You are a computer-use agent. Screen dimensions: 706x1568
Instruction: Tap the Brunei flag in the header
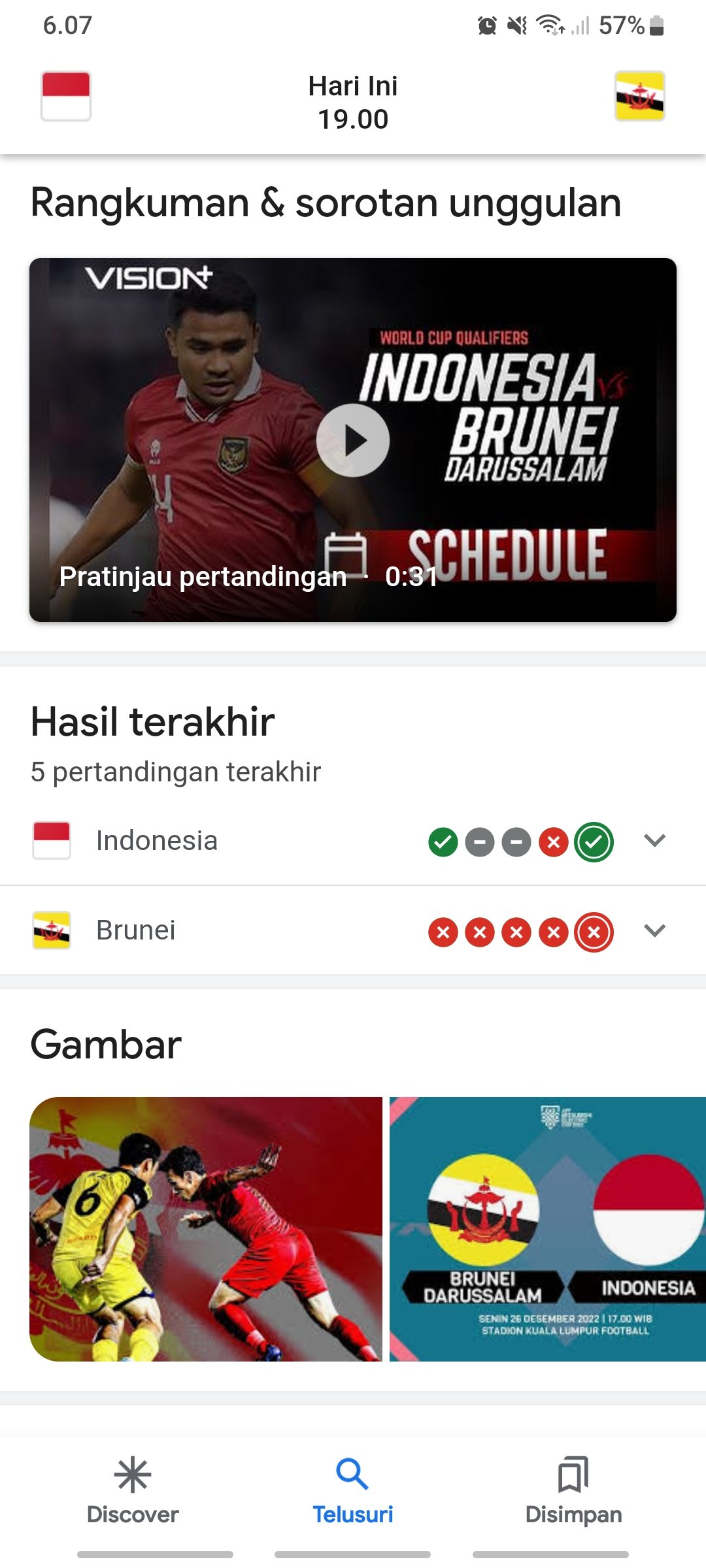640,96
